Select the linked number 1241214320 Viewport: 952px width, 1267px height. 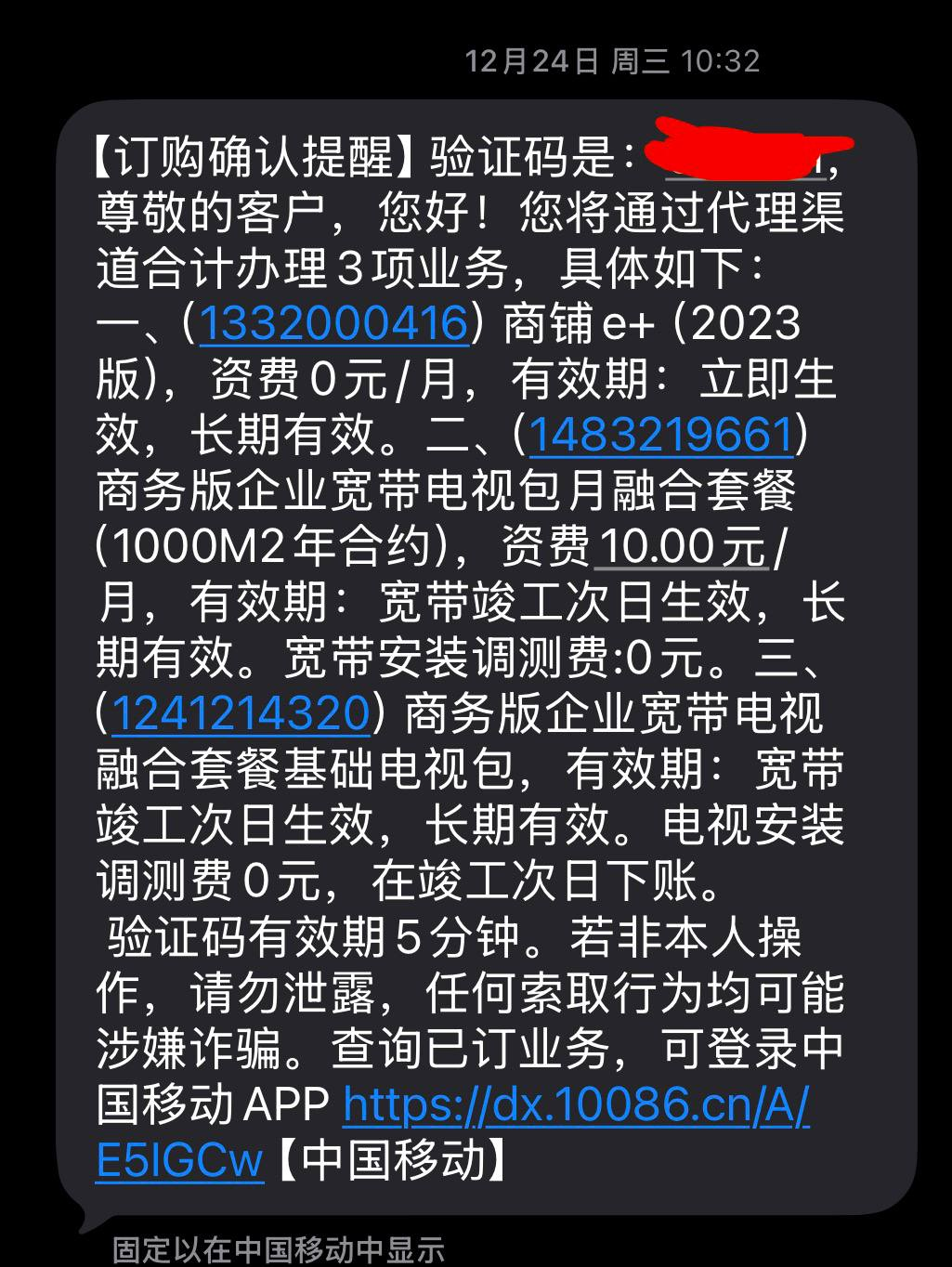click(x=241, y=713)
